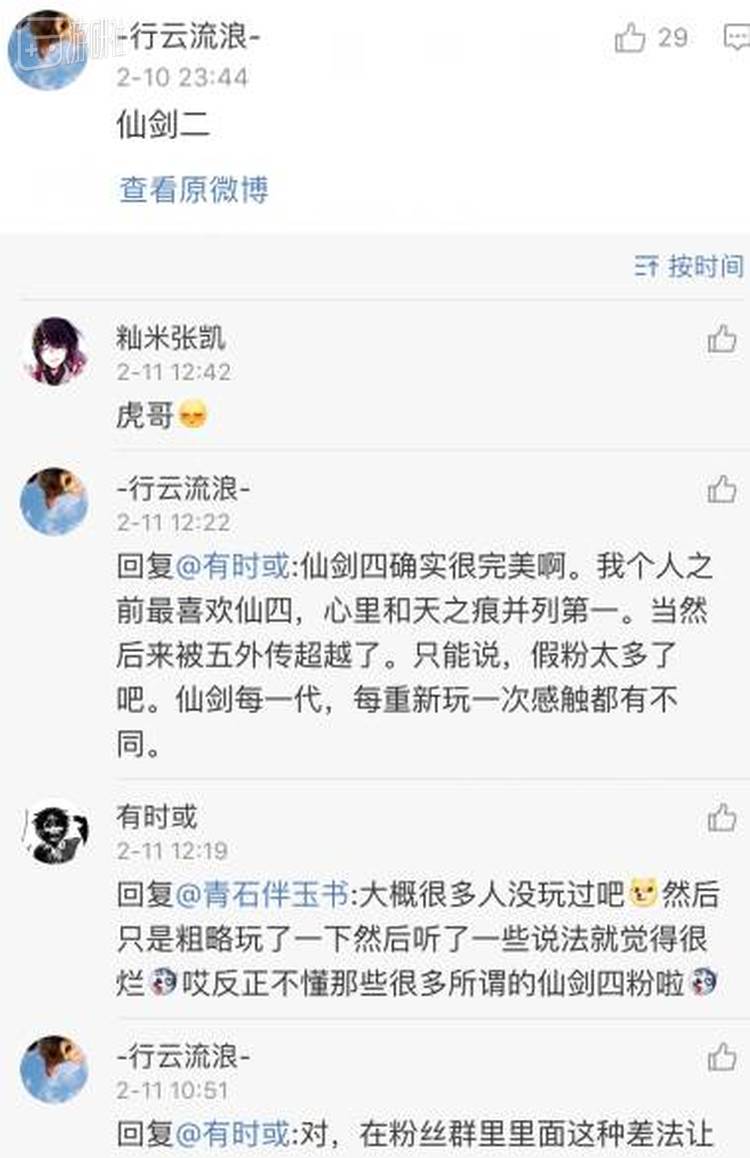Like the top comment with 29 likes
Viewport: 750px width, 1158px height.
pyautogui.click(x=631, y=39)
